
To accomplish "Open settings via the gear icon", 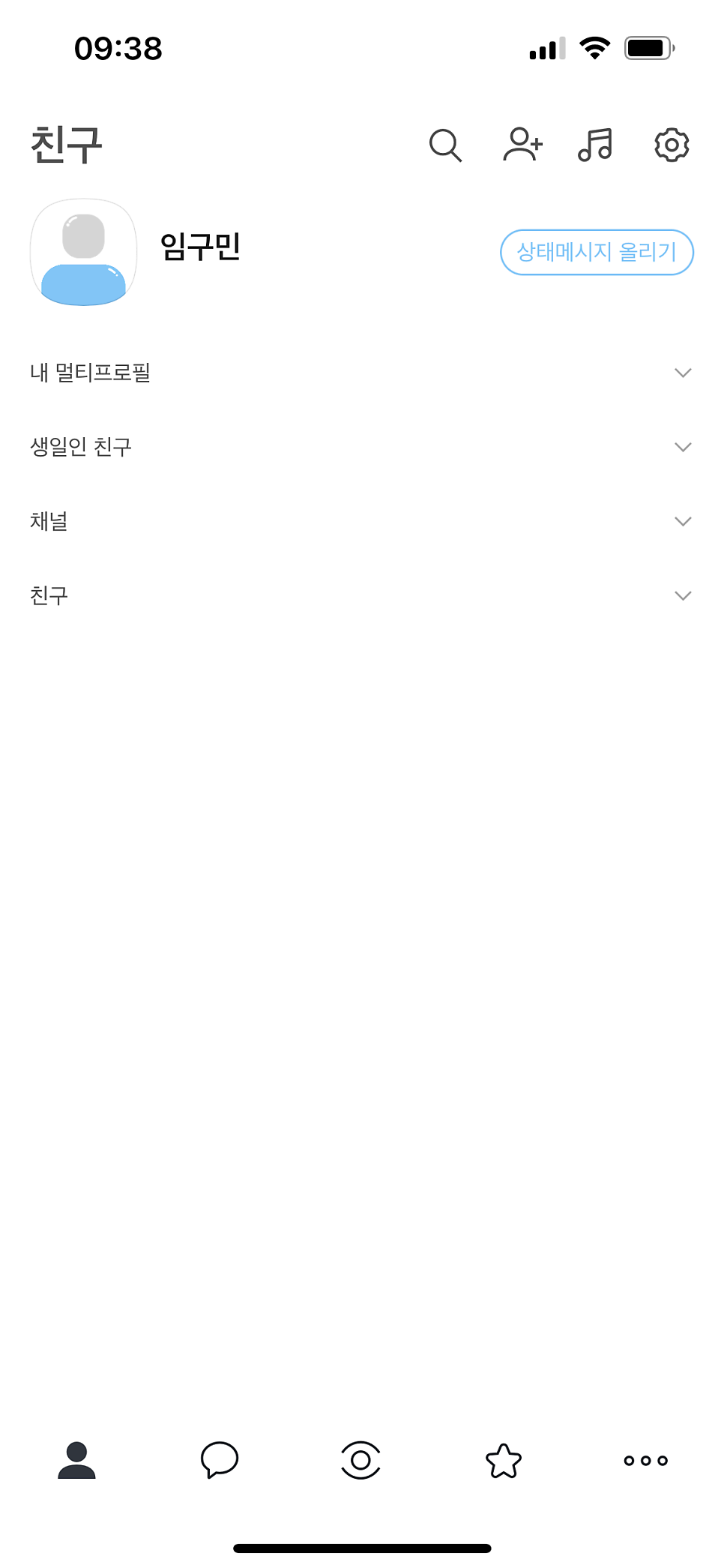I will coord(672,145).
